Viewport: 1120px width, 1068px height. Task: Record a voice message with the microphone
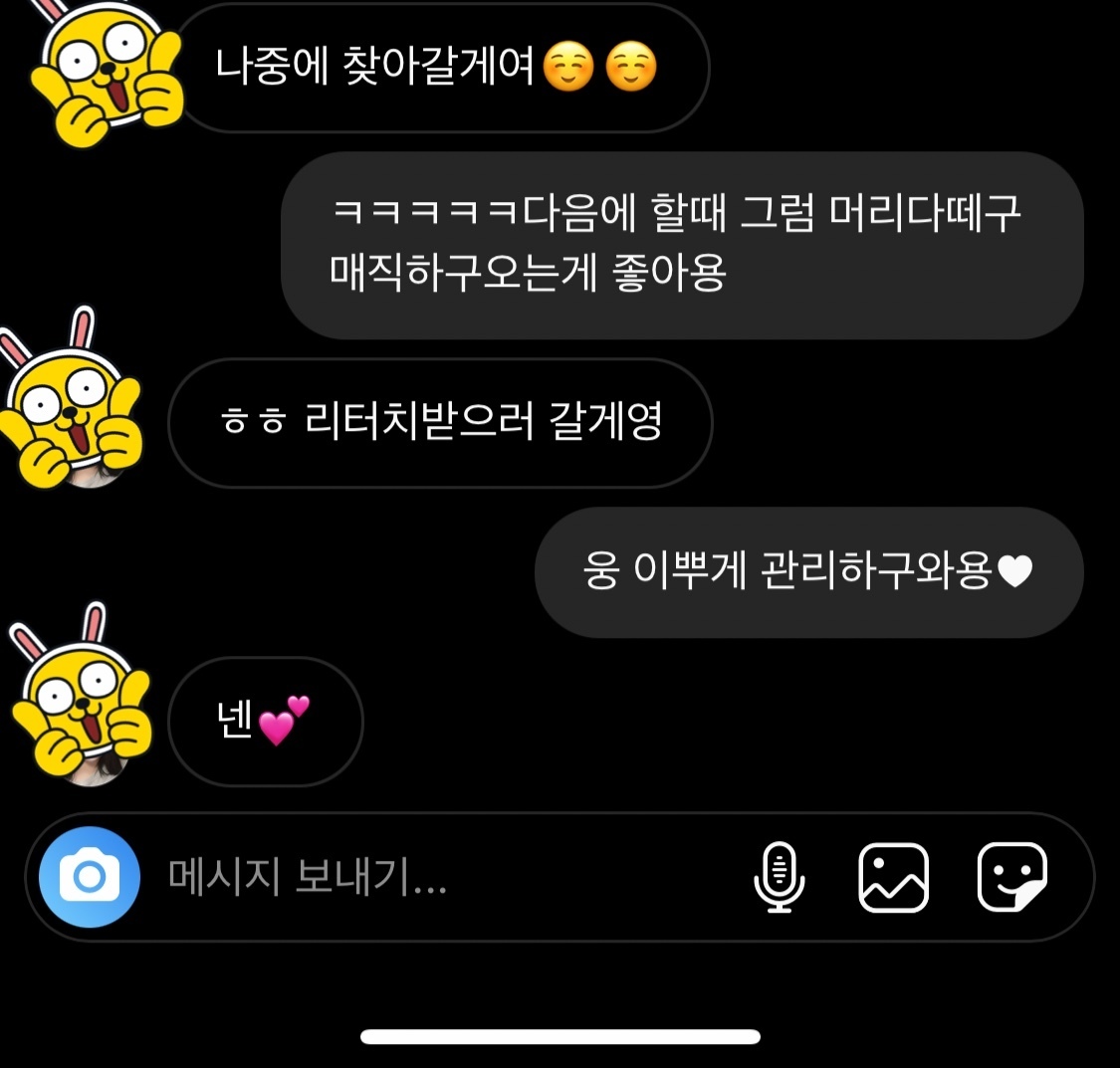780,877
